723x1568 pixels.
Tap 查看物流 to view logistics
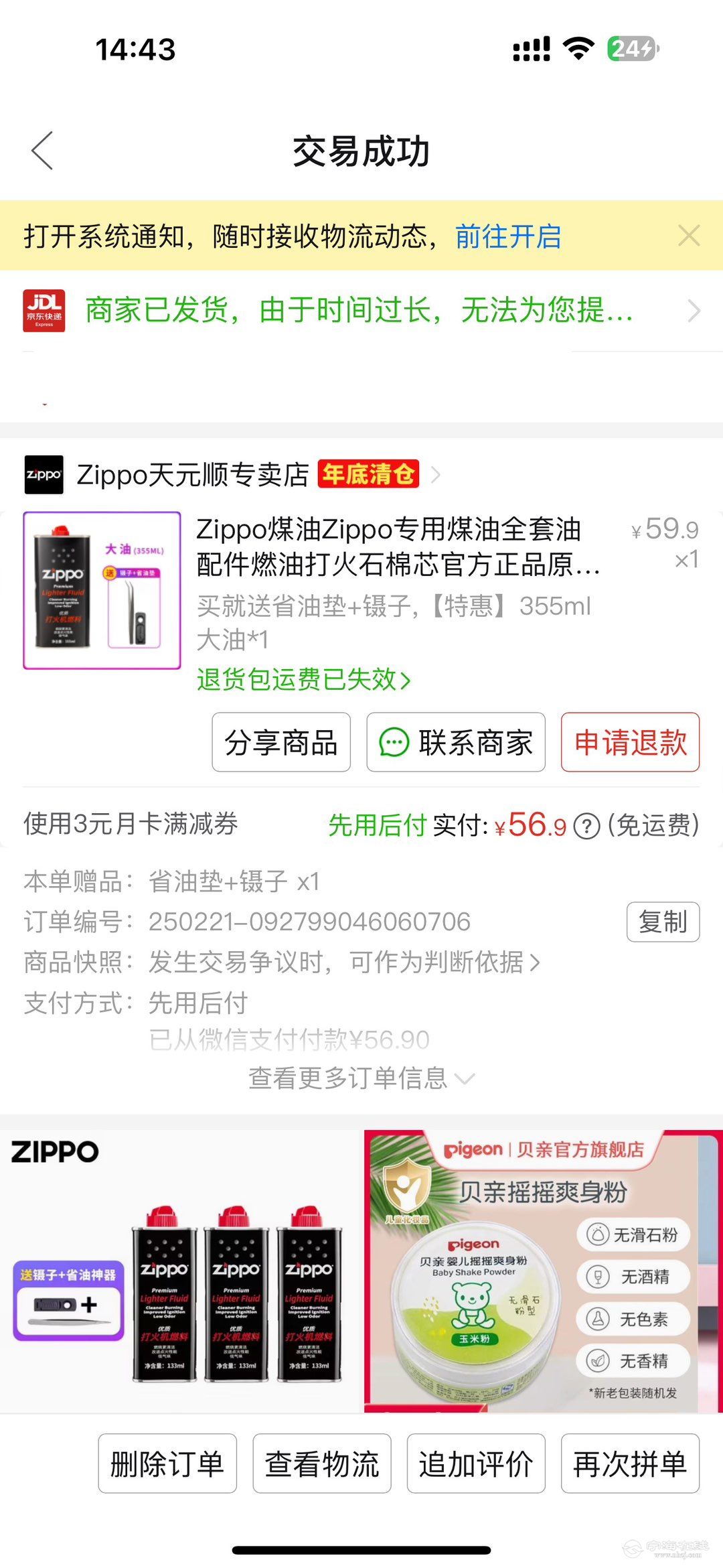tap(322, 1464)
